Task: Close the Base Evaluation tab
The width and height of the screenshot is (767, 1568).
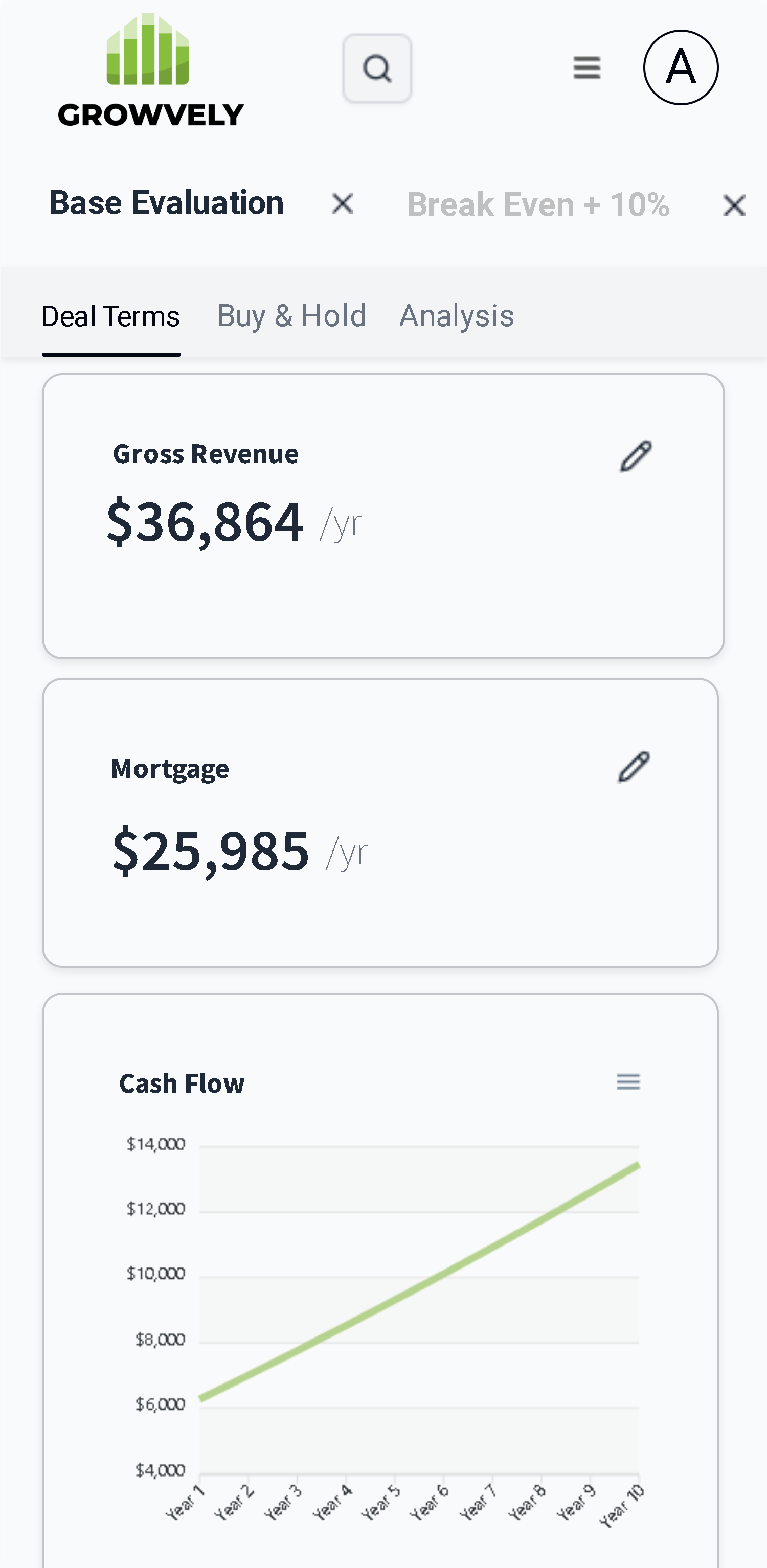Action: click(x=343, y=203)
